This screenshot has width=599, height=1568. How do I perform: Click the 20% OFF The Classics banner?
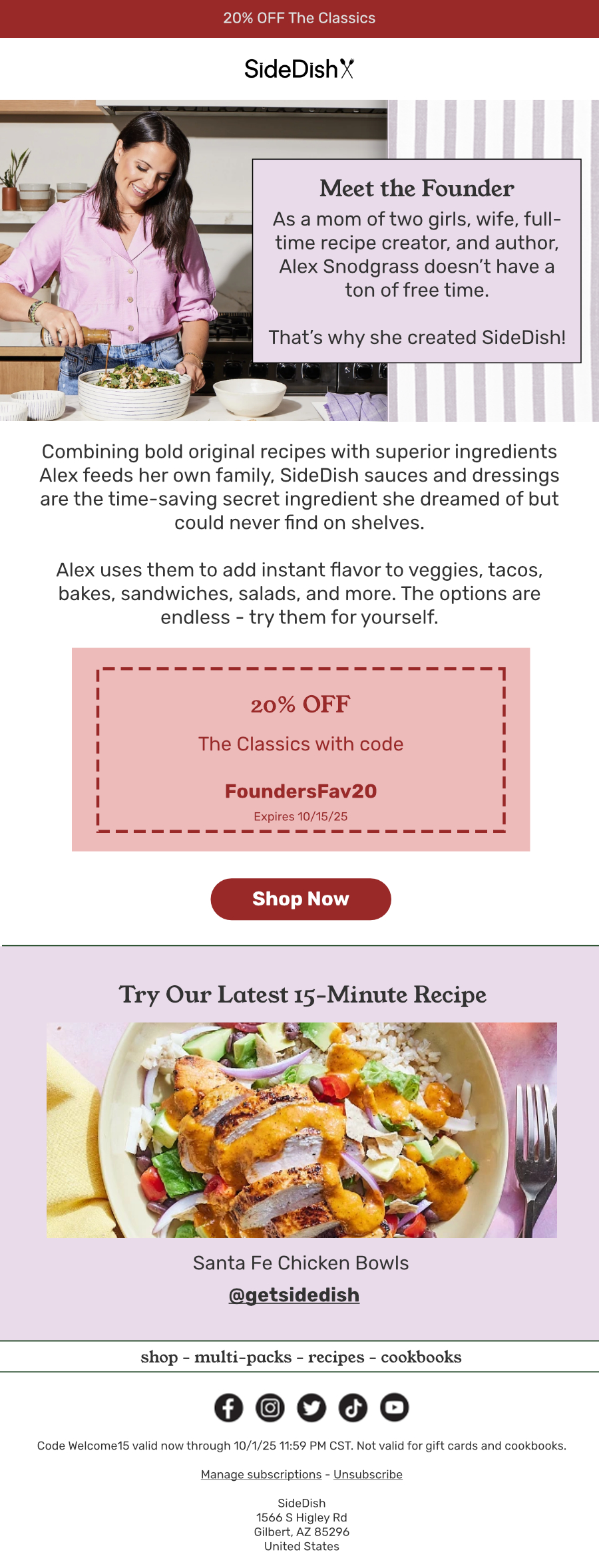pos(299,18)
